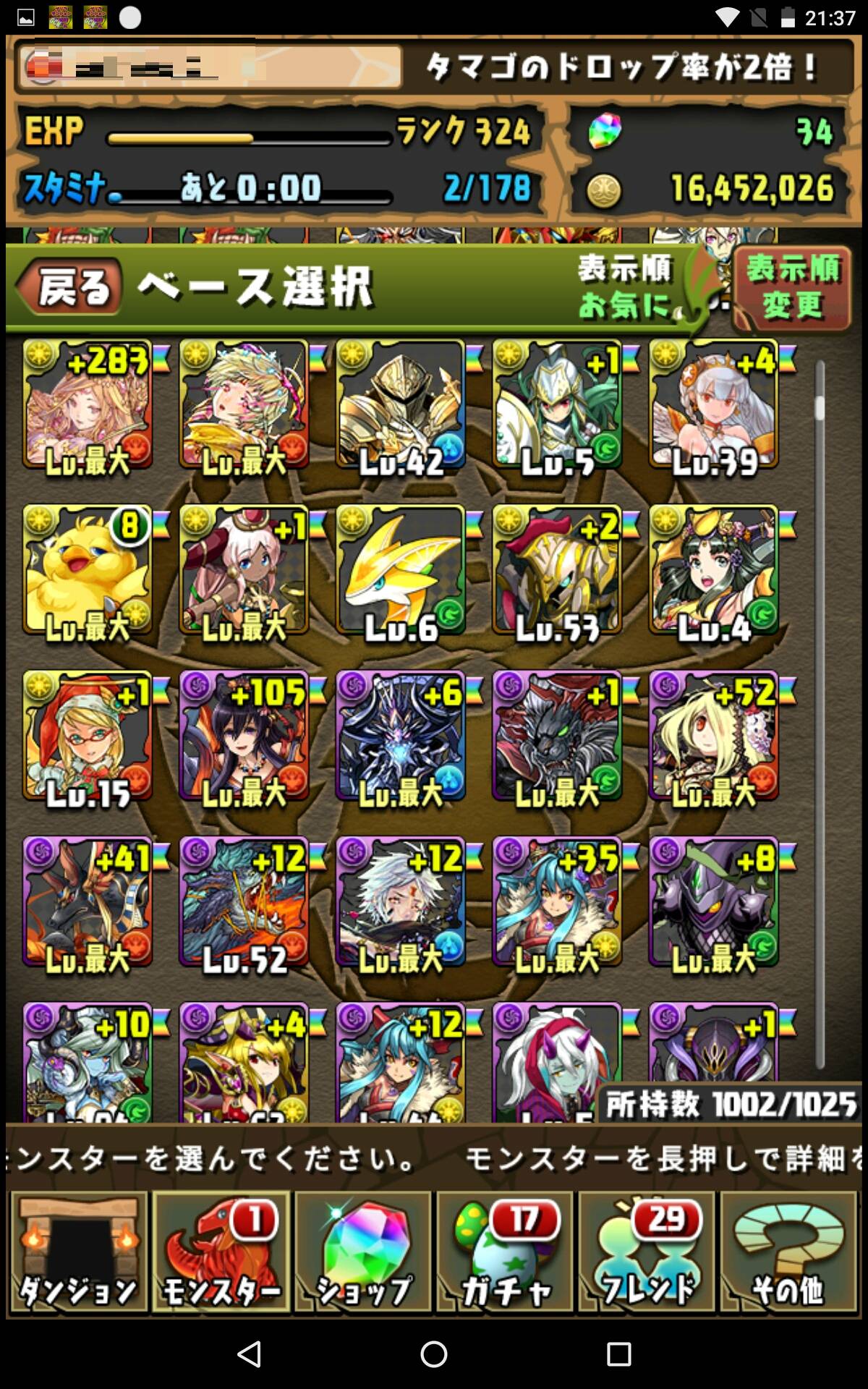Viewport: 868px width, 1389px height.
Task: Tap the 戻る back button
Action: click(70, 288)
